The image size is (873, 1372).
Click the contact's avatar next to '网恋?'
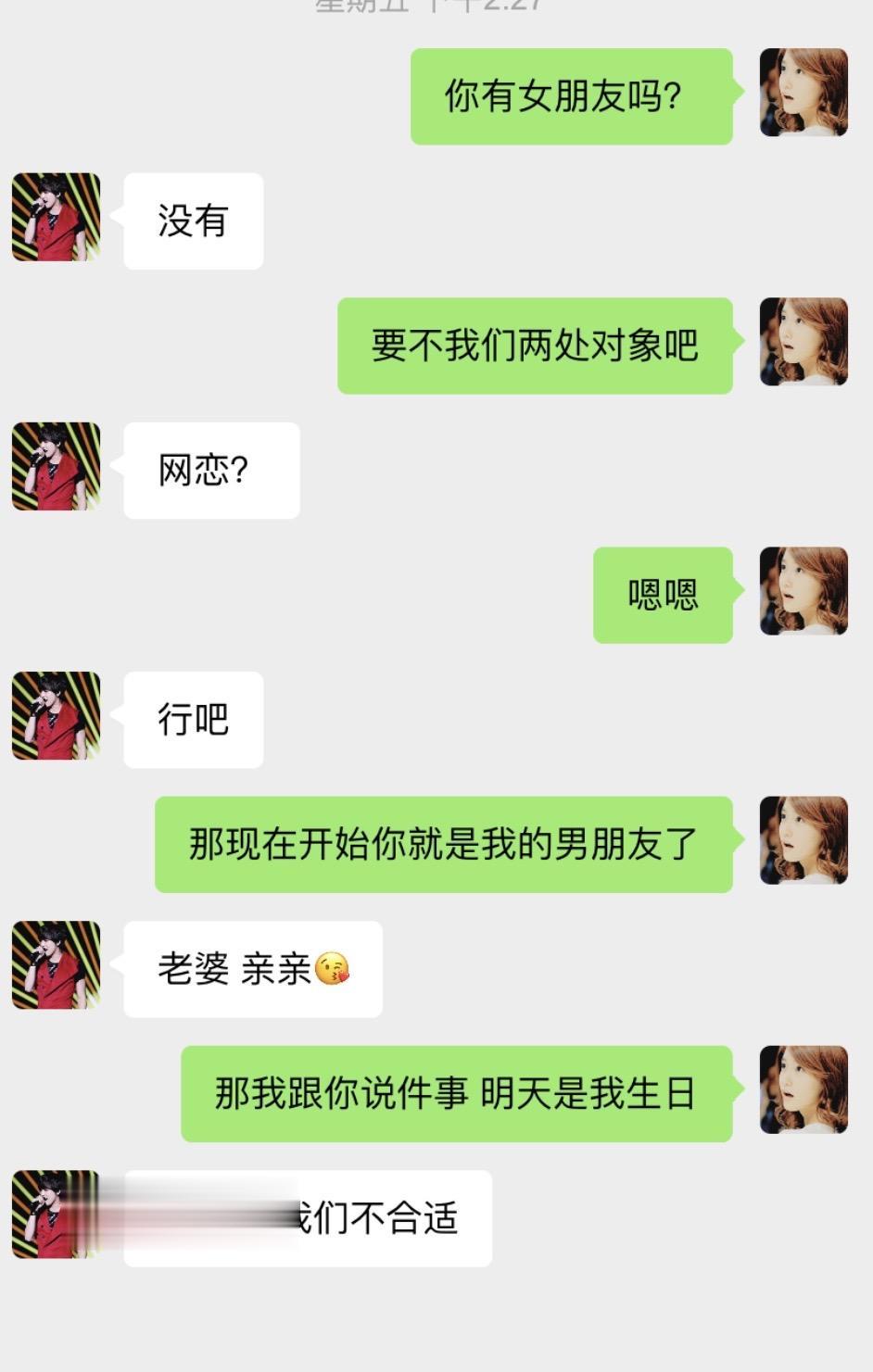click(55, 468)
